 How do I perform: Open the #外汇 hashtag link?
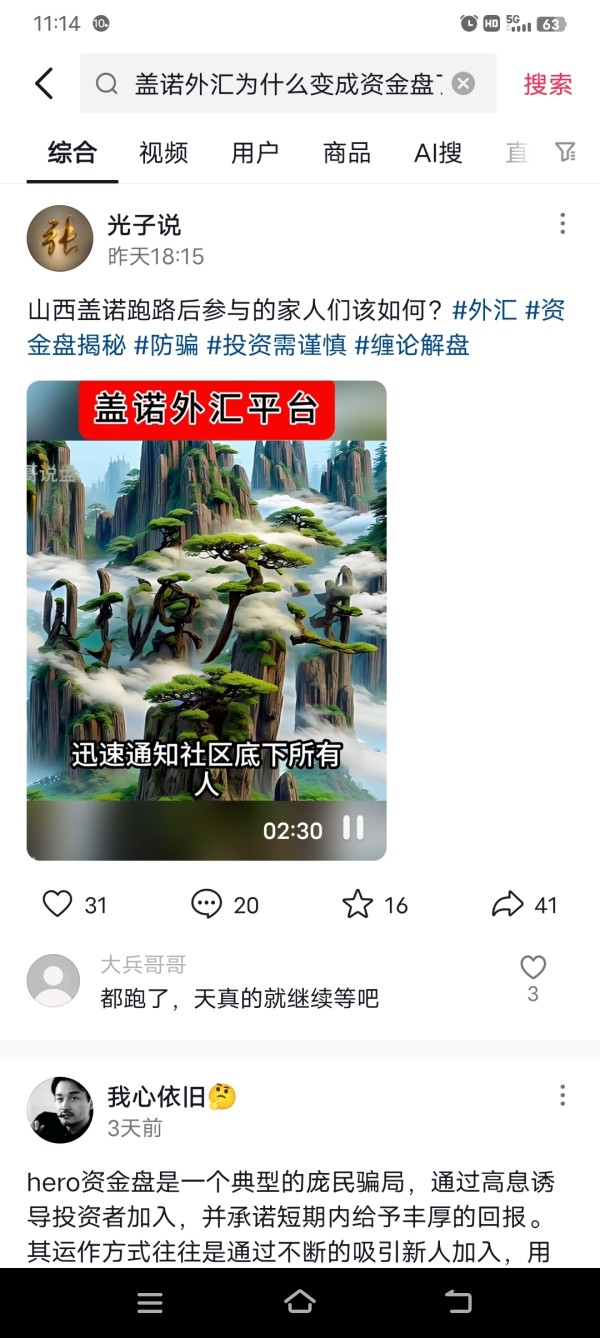click(x=485, y=310)
